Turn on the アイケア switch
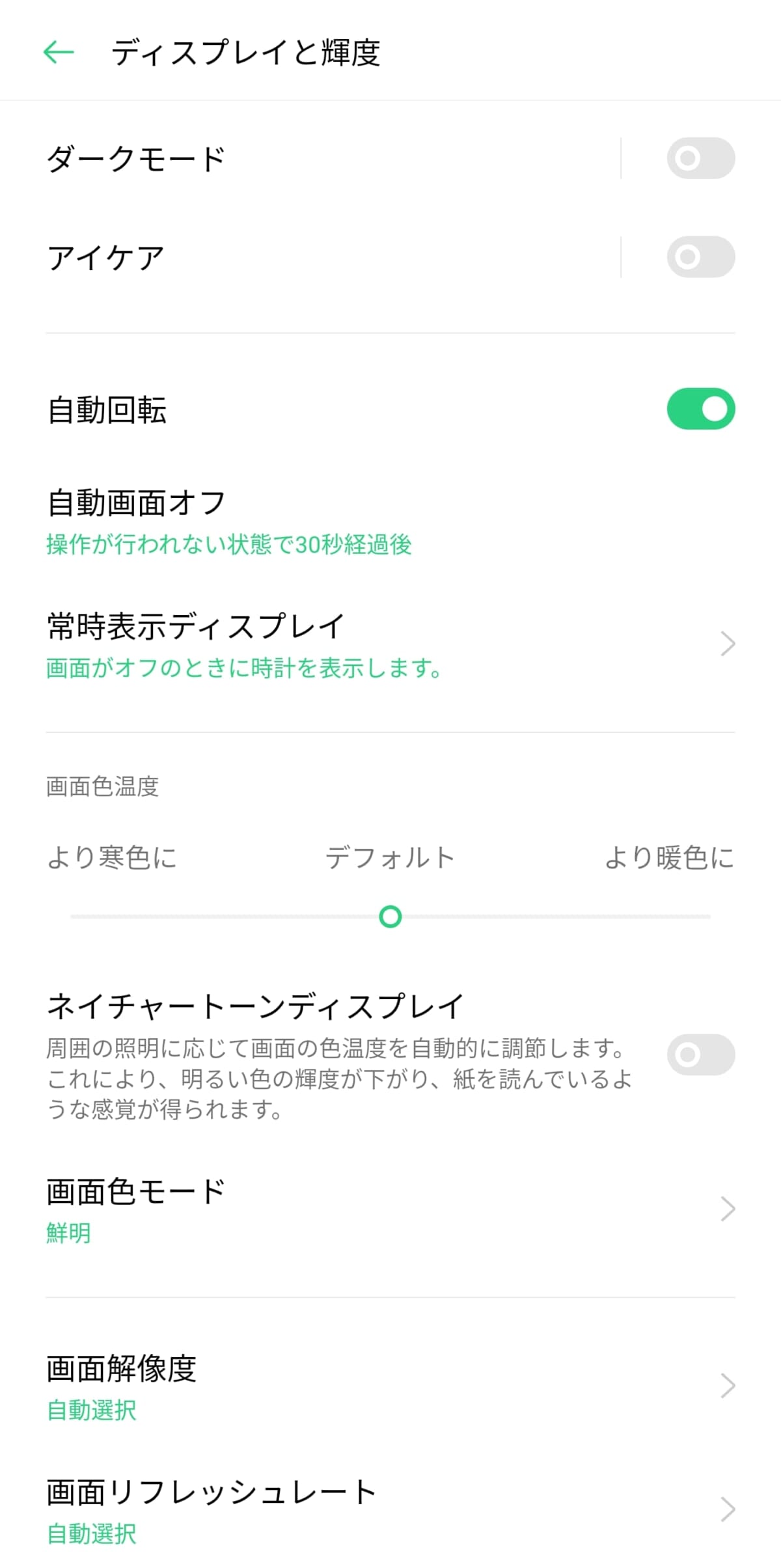This screenshot has width=781, height=1568. (700, 257)
